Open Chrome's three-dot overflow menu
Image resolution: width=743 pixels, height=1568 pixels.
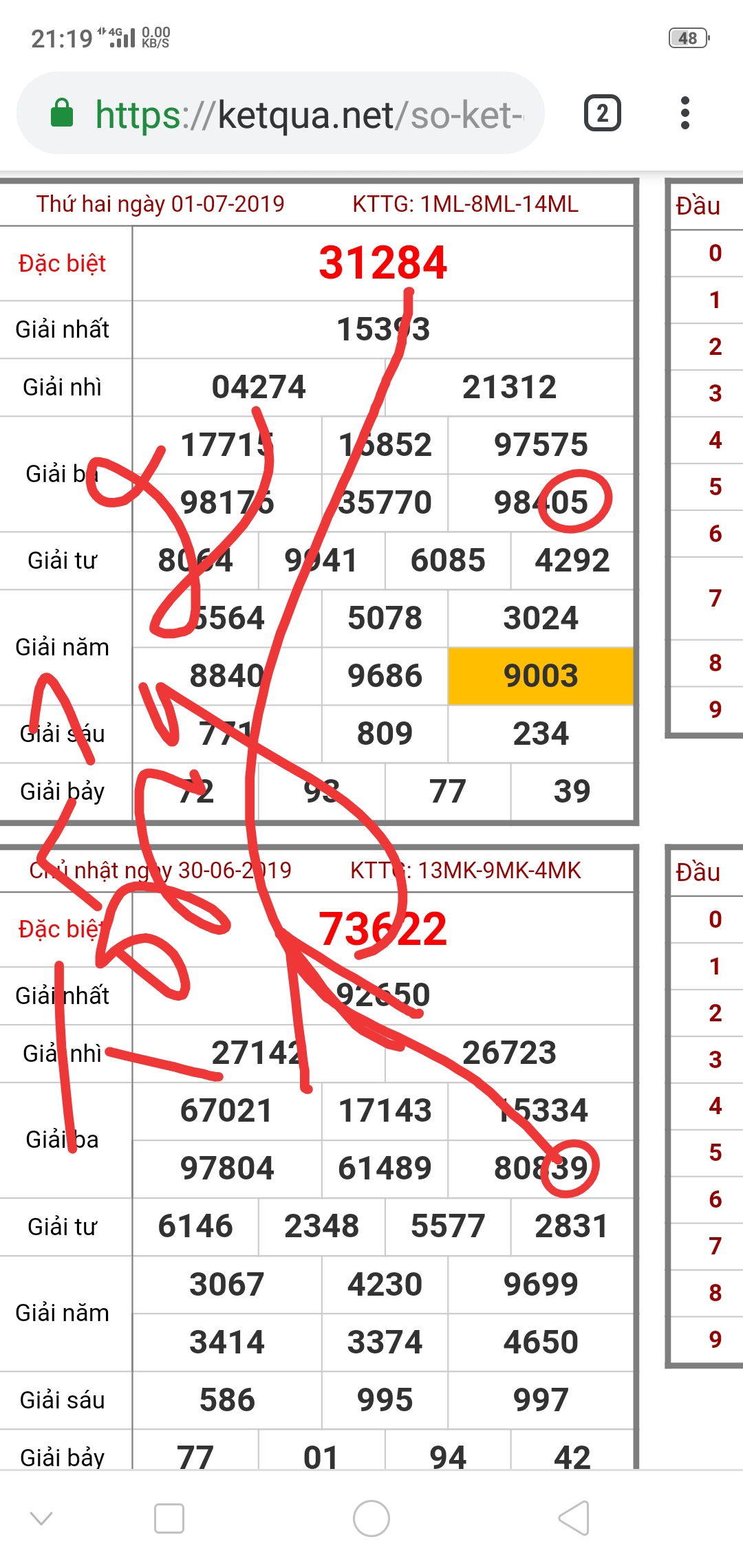coord(685,113)
